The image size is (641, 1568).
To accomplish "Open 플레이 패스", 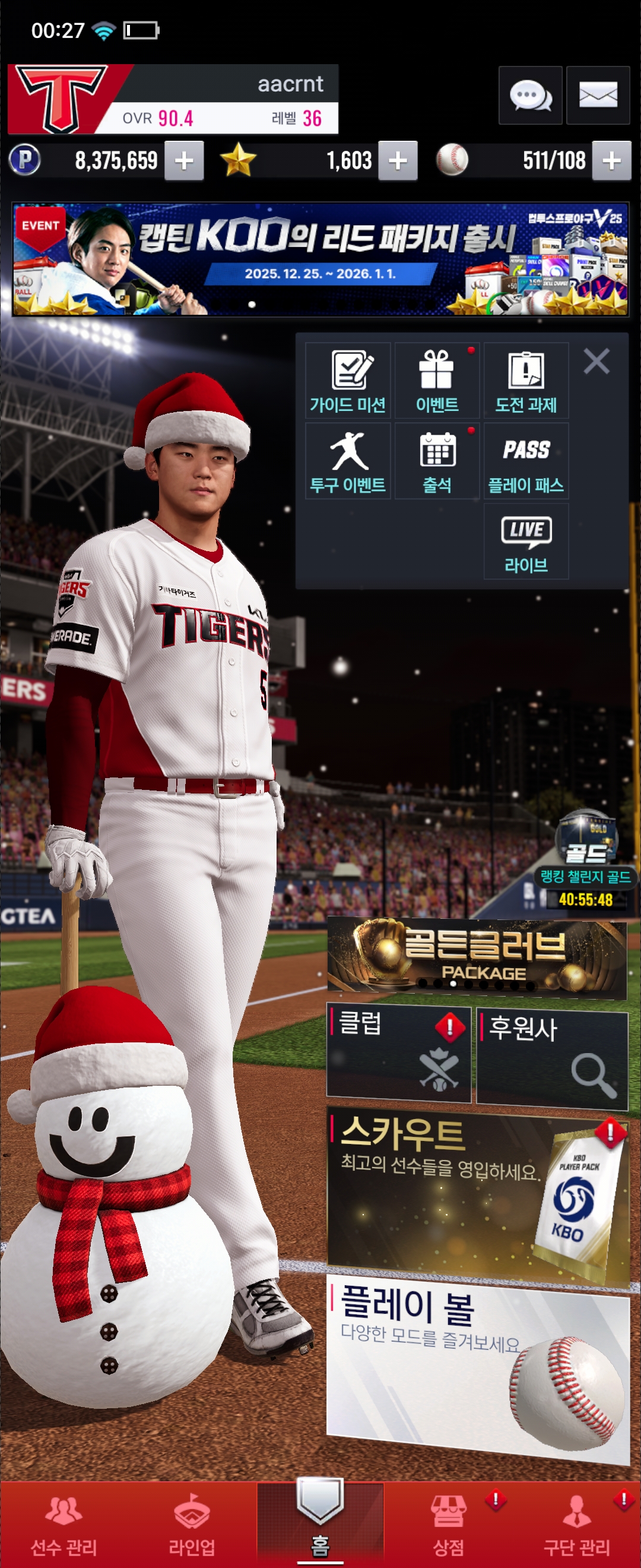I will pos(526,461).
